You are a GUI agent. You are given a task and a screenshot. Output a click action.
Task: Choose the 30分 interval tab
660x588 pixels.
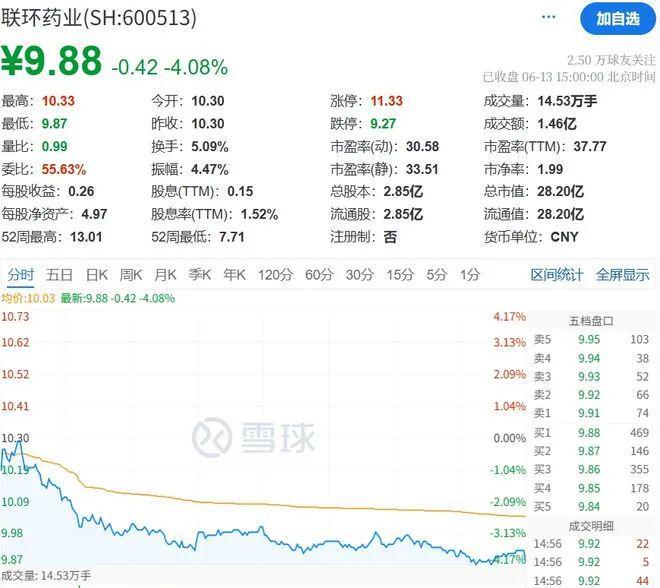(359, 274)
